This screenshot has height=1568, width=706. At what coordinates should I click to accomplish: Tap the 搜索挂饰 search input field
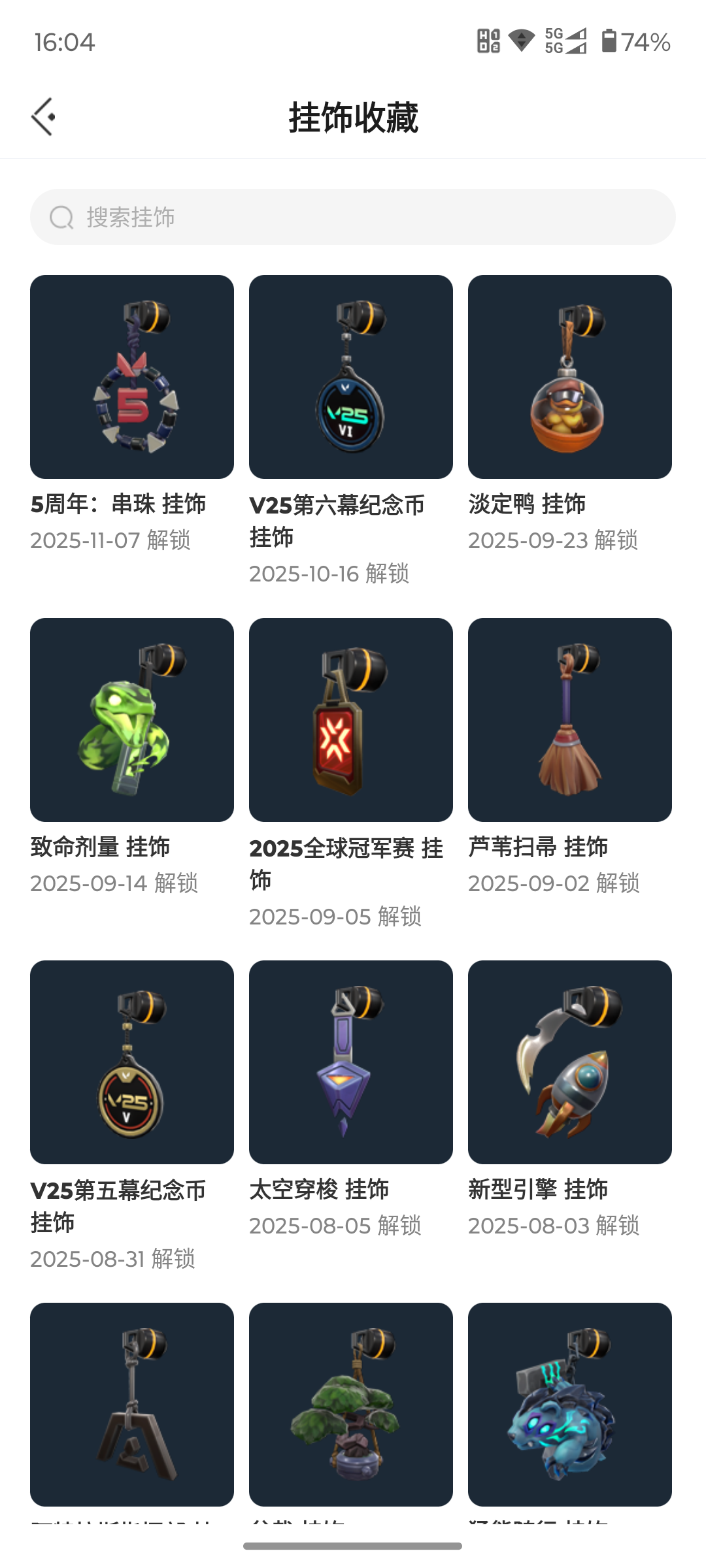point(353,217)
